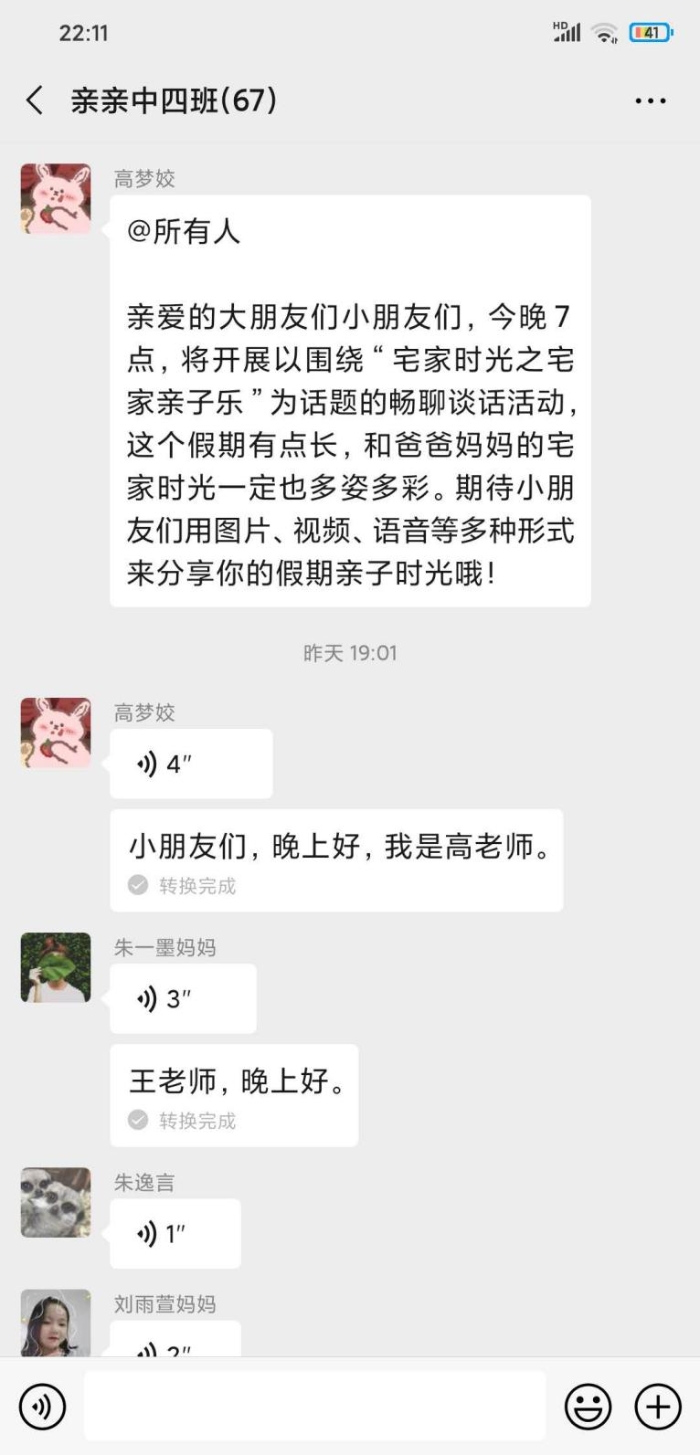Screen dimensions: 700x1455
Task: Play 高梦姣's 4-second voice message
Action: 190,764
